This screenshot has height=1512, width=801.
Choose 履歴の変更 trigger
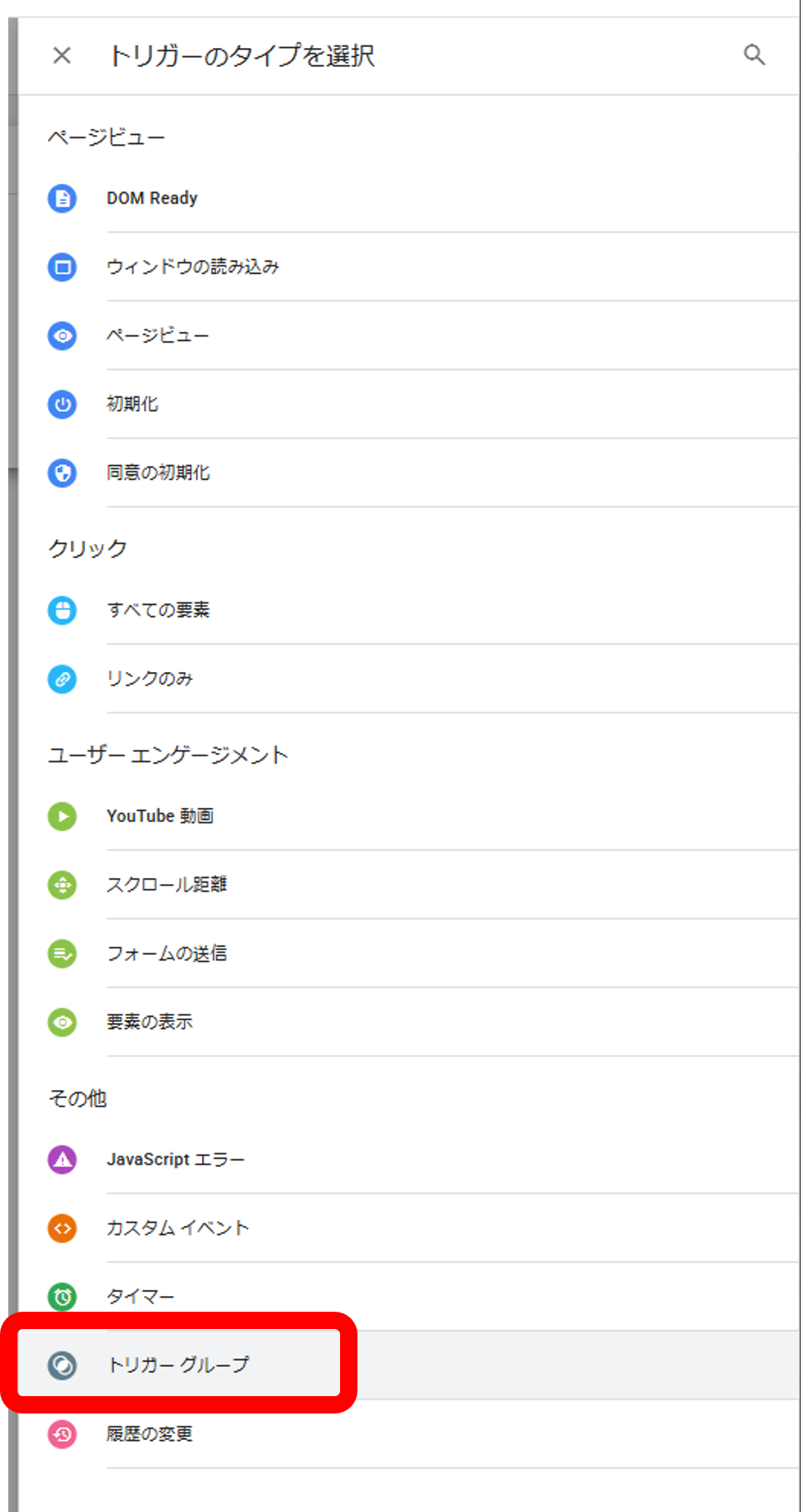tap(409, 1434)
